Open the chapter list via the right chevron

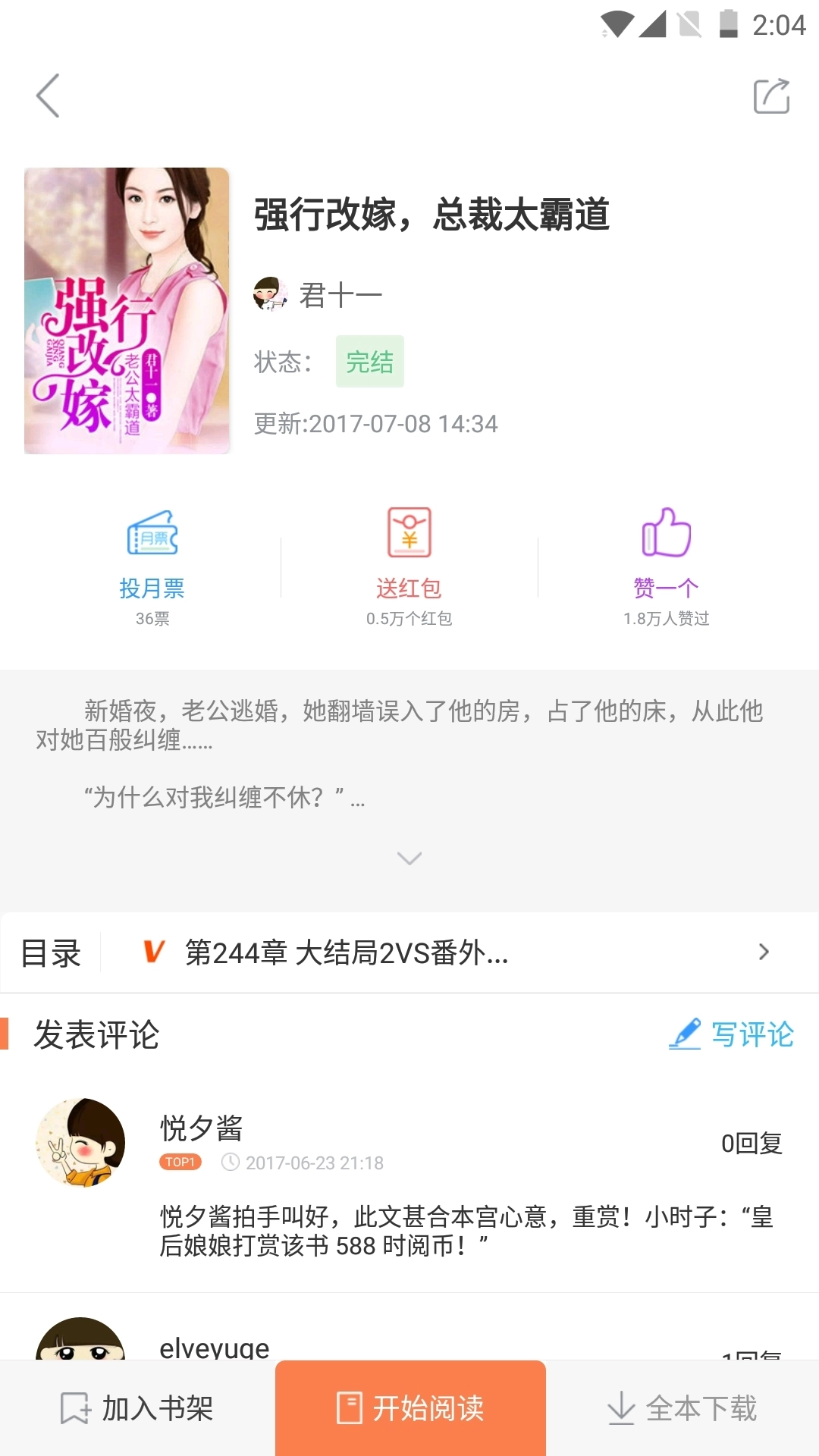tap(763, 952)
